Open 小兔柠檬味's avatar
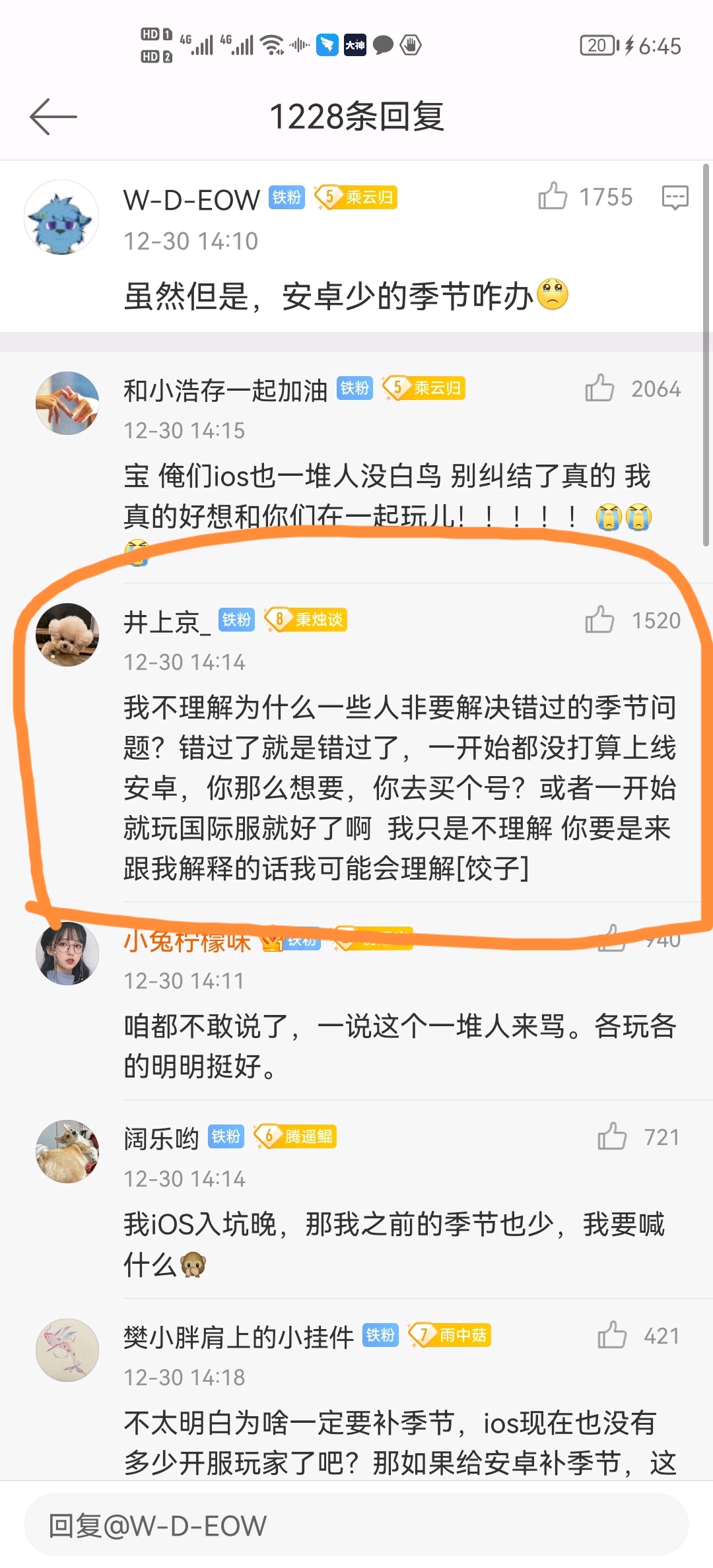The height and width of the screenshot is (1568, 713). point(67,953)
